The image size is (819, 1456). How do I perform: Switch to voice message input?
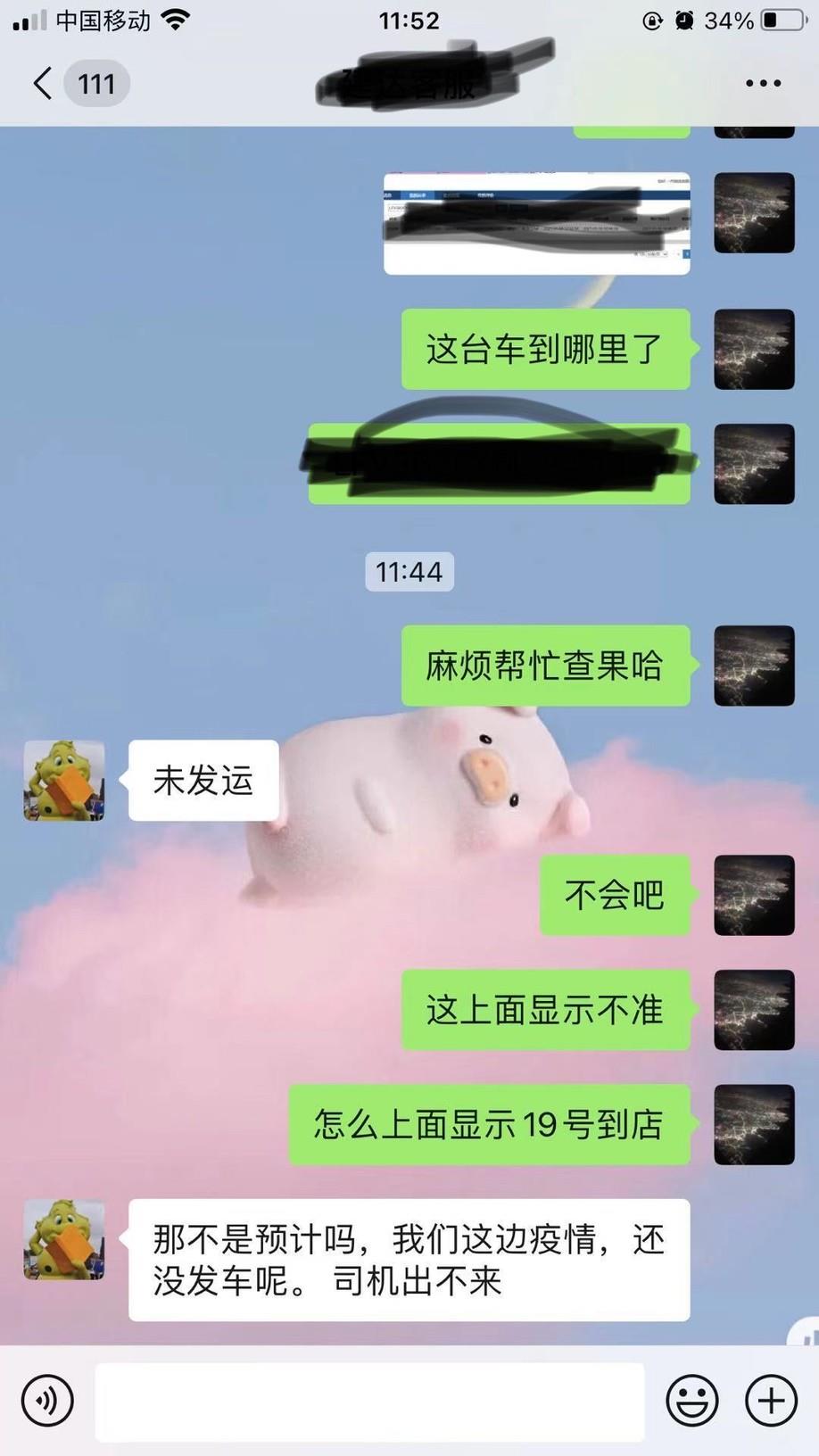(x=47, y=1401)
